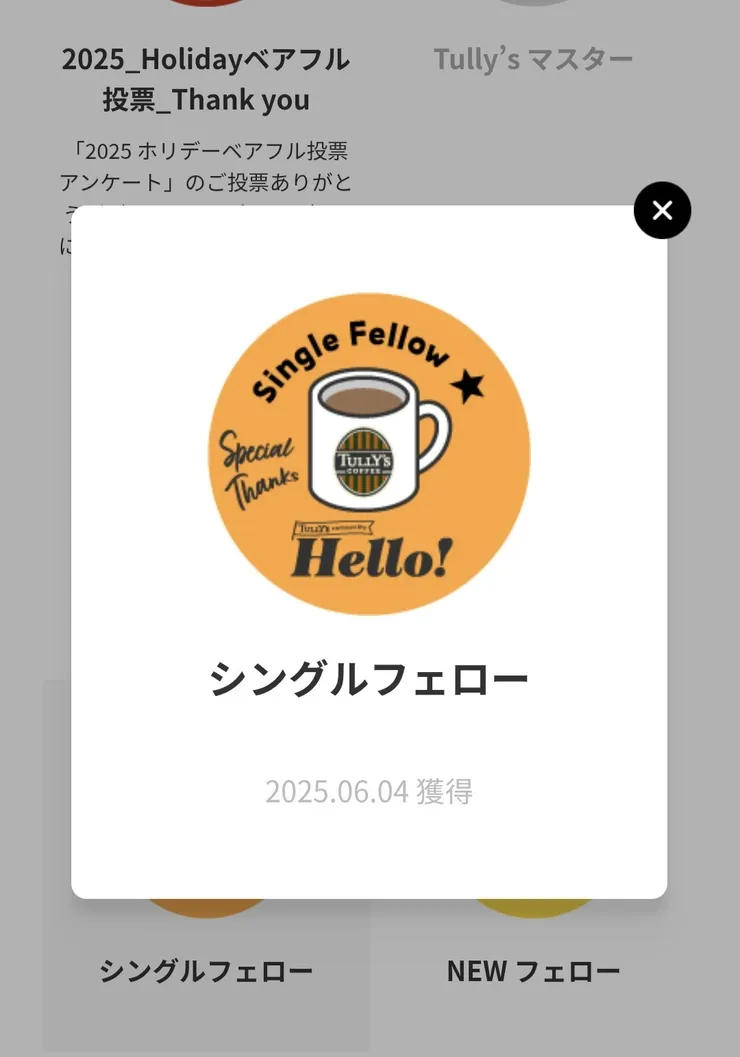Open the 2025_Holidayベアフル投票_Thank you badge
This screenshot has width=740, height=1057.
[x=205, y=80]
